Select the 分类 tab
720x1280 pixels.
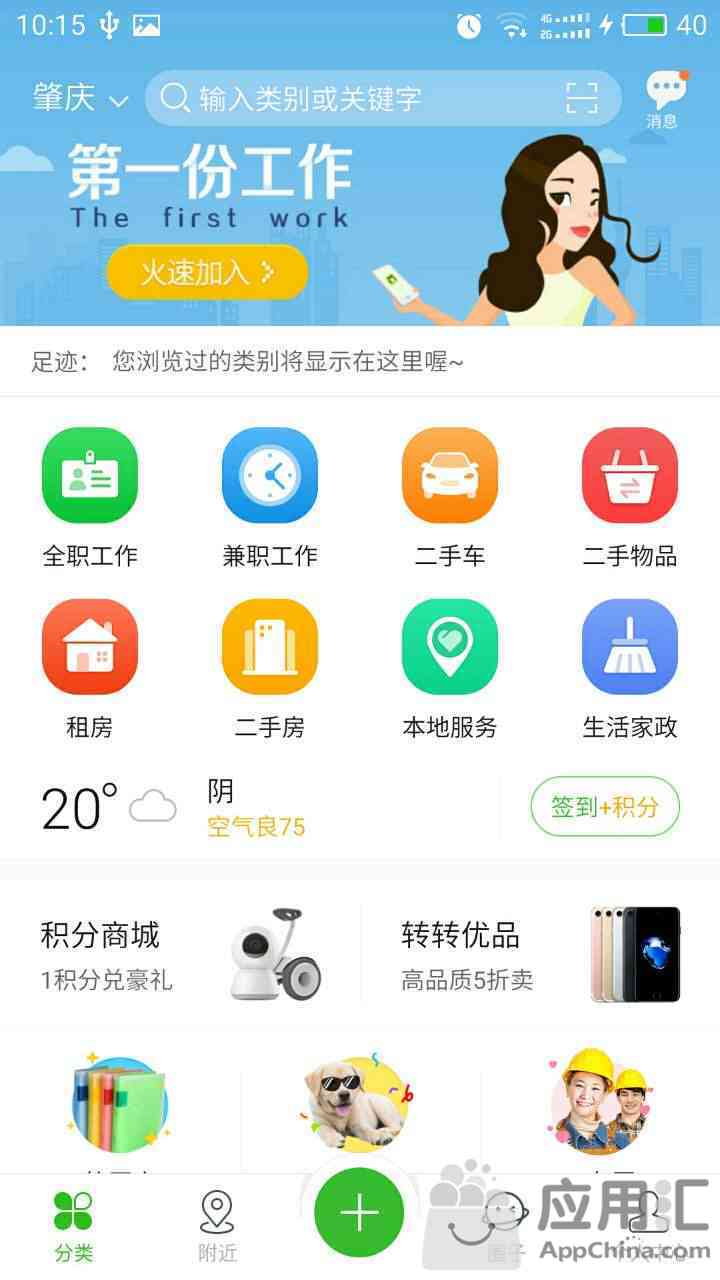[x=73, y=1225]
